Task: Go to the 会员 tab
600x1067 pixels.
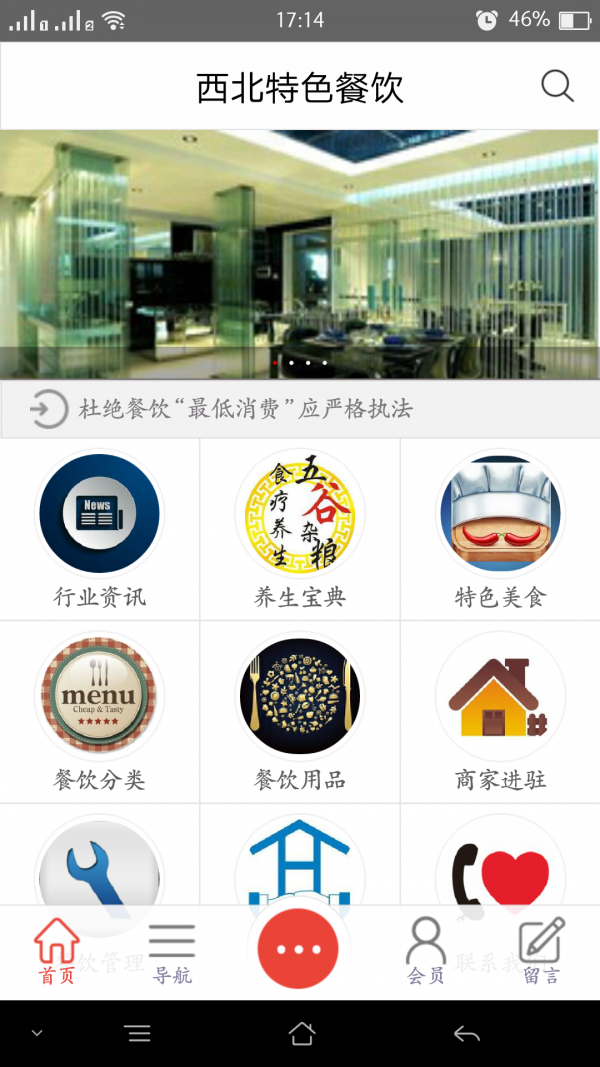Action: (426, 953)
